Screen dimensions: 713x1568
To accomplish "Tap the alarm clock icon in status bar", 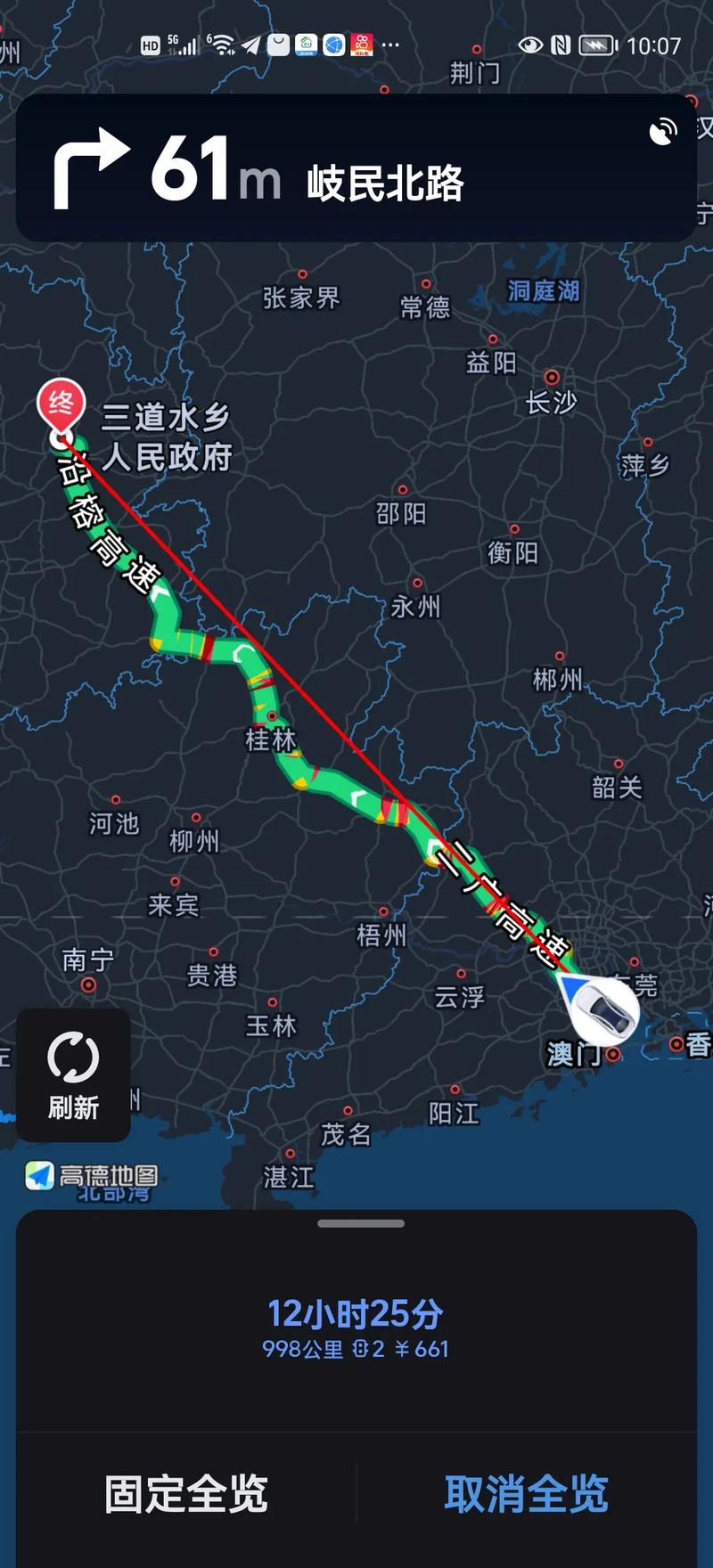I will (x=278, y=44).
